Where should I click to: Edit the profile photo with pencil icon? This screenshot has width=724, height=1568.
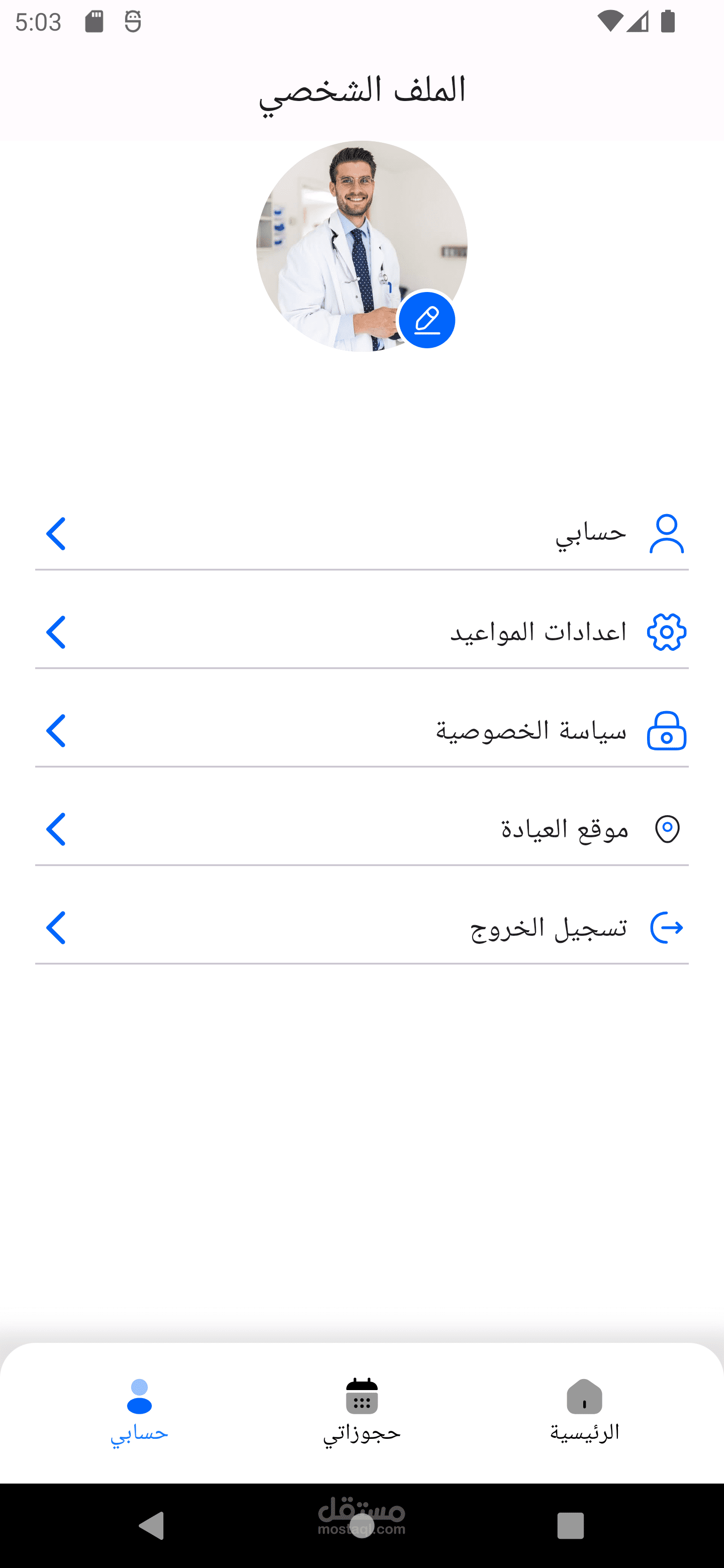[426, 320]
